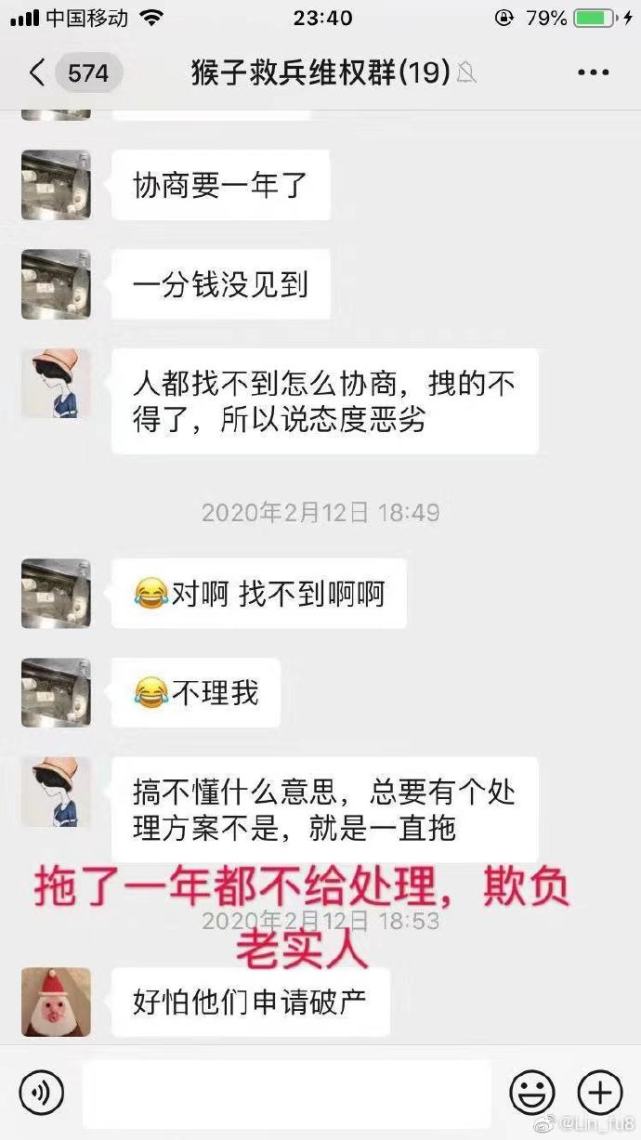Open the group chat overflow menu

pos(593,73)
